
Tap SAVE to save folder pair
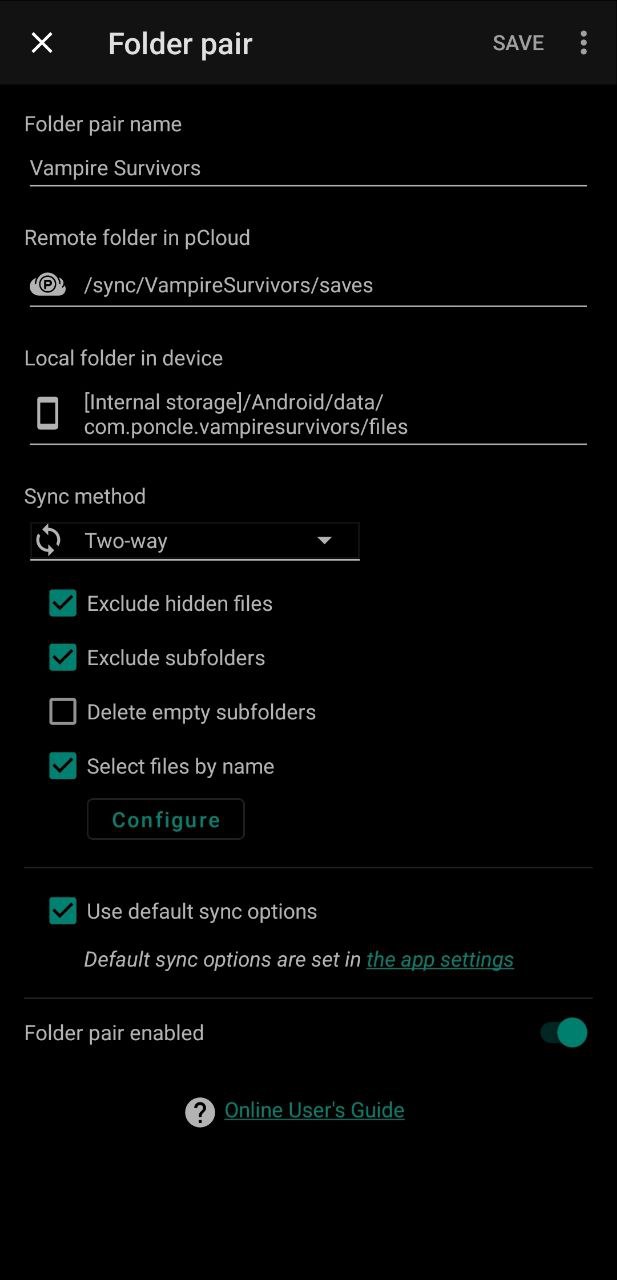[518, 43]
